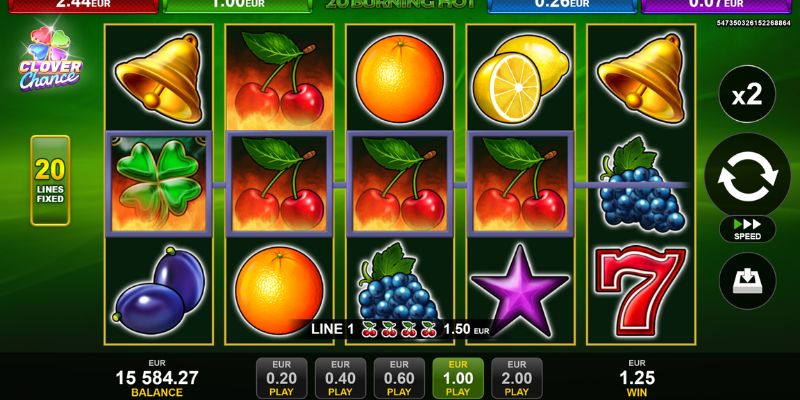The image size is (800, 400).
Task: Select the 0.40 EUR play bet
Action: point(340,378)
